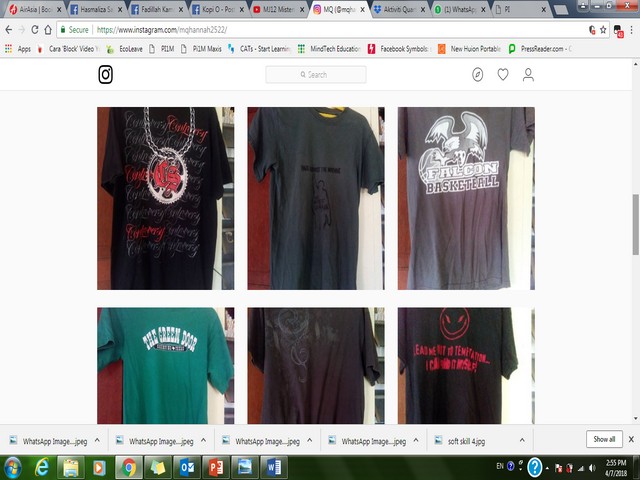Image resolution: width=640 pixels, height=480 pixels.
Task: Open the profile person icon
Action: (x=529, y=74)
